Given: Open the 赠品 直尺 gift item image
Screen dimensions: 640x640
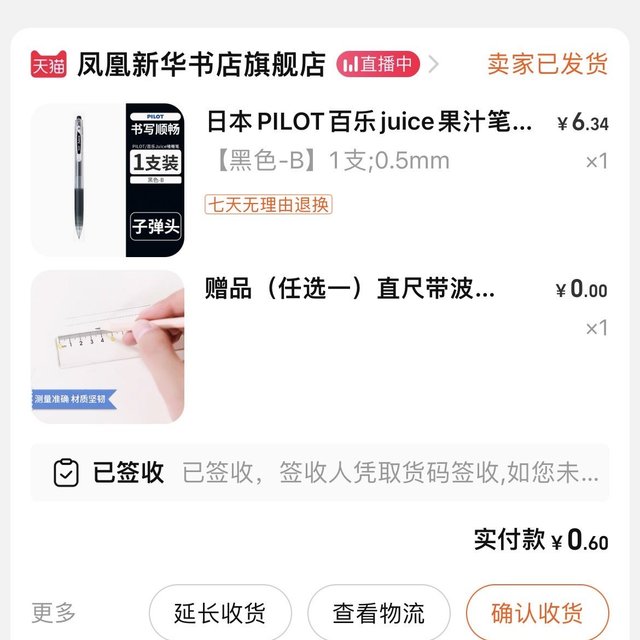Looking at the screenshot, I should (x=107, y=346).
